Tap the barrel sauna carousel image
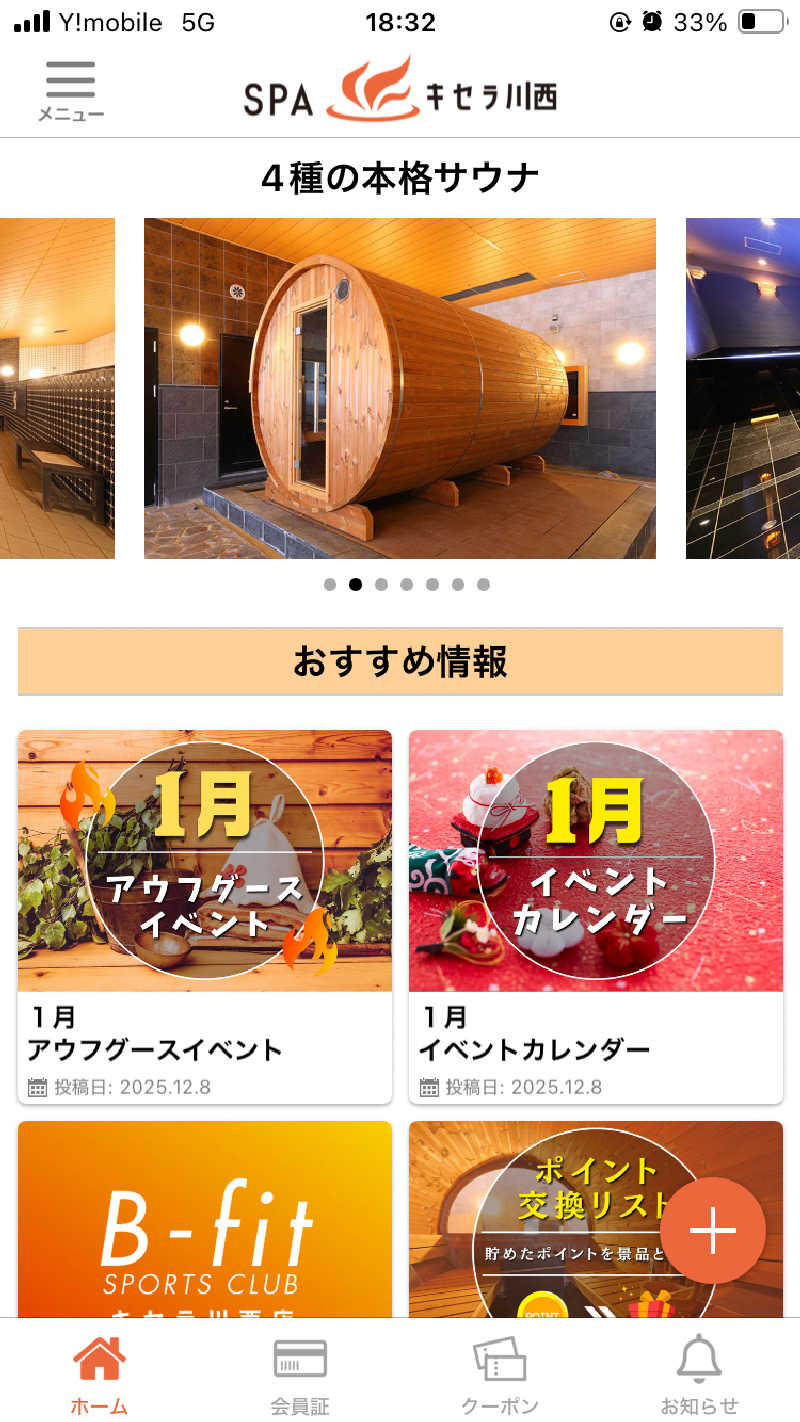Viewport: 800px width, 1422px height. pos(400,388)
